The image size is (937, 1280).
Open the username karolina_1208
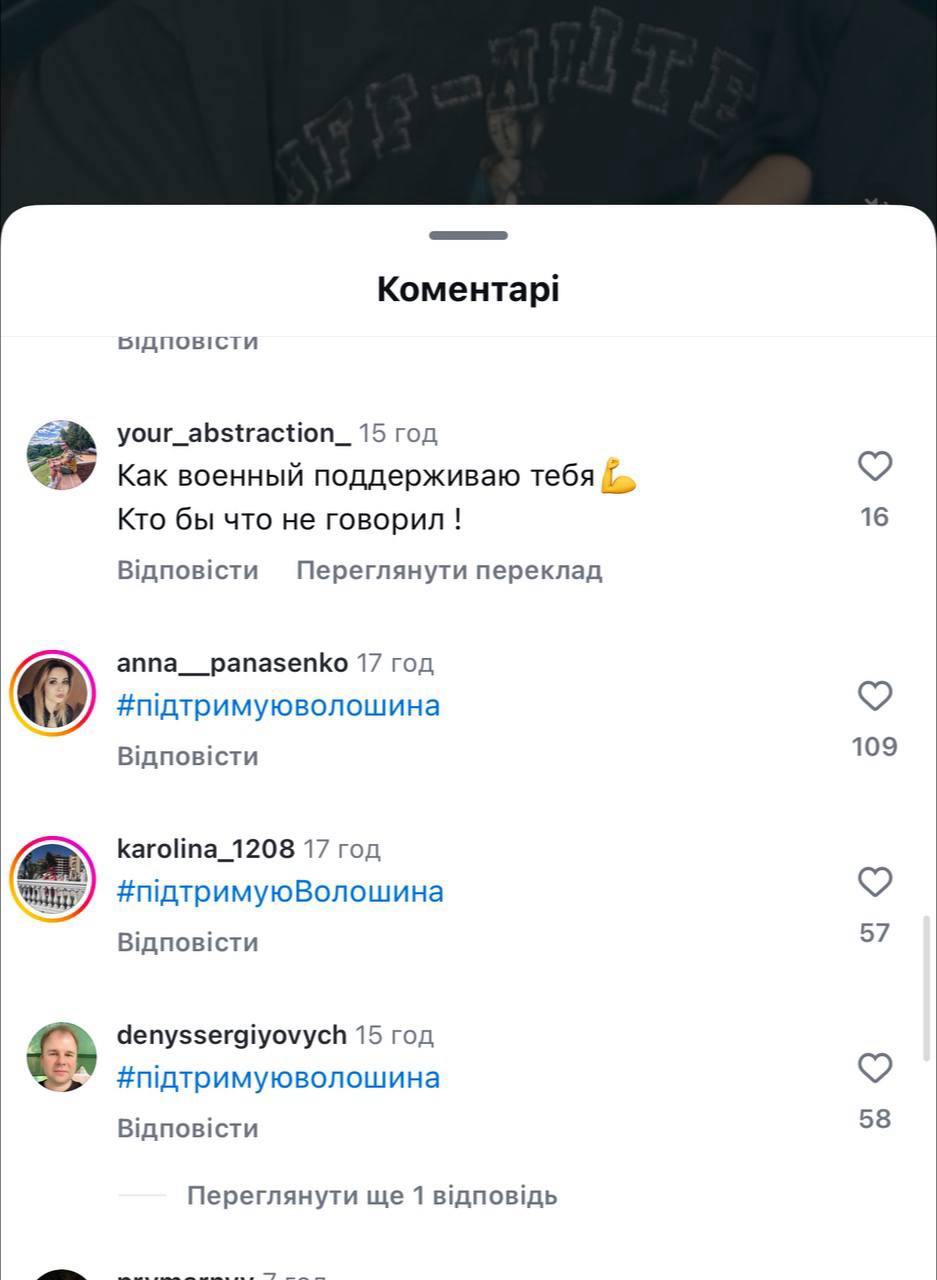(x=205, y=849)
